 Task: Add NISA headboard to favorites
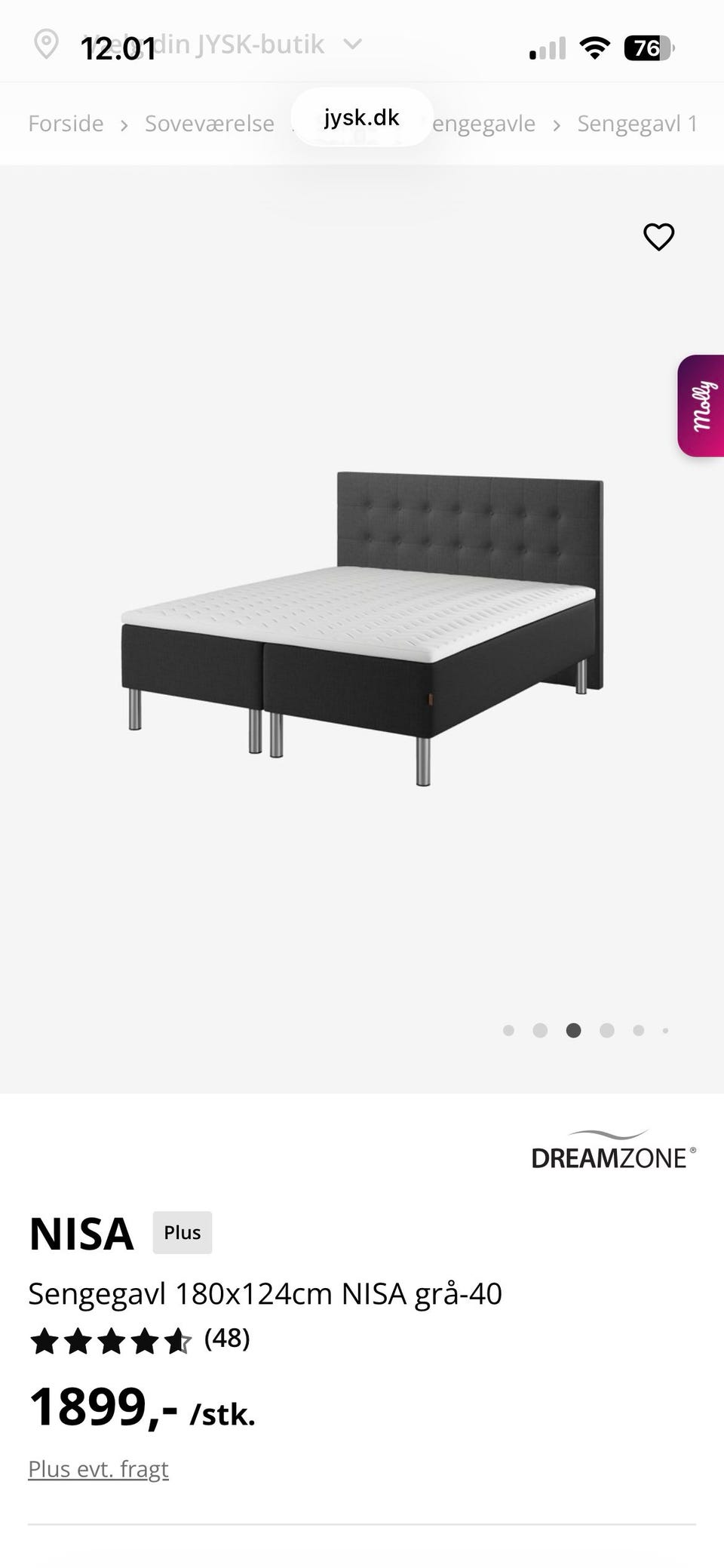(658, 237)
